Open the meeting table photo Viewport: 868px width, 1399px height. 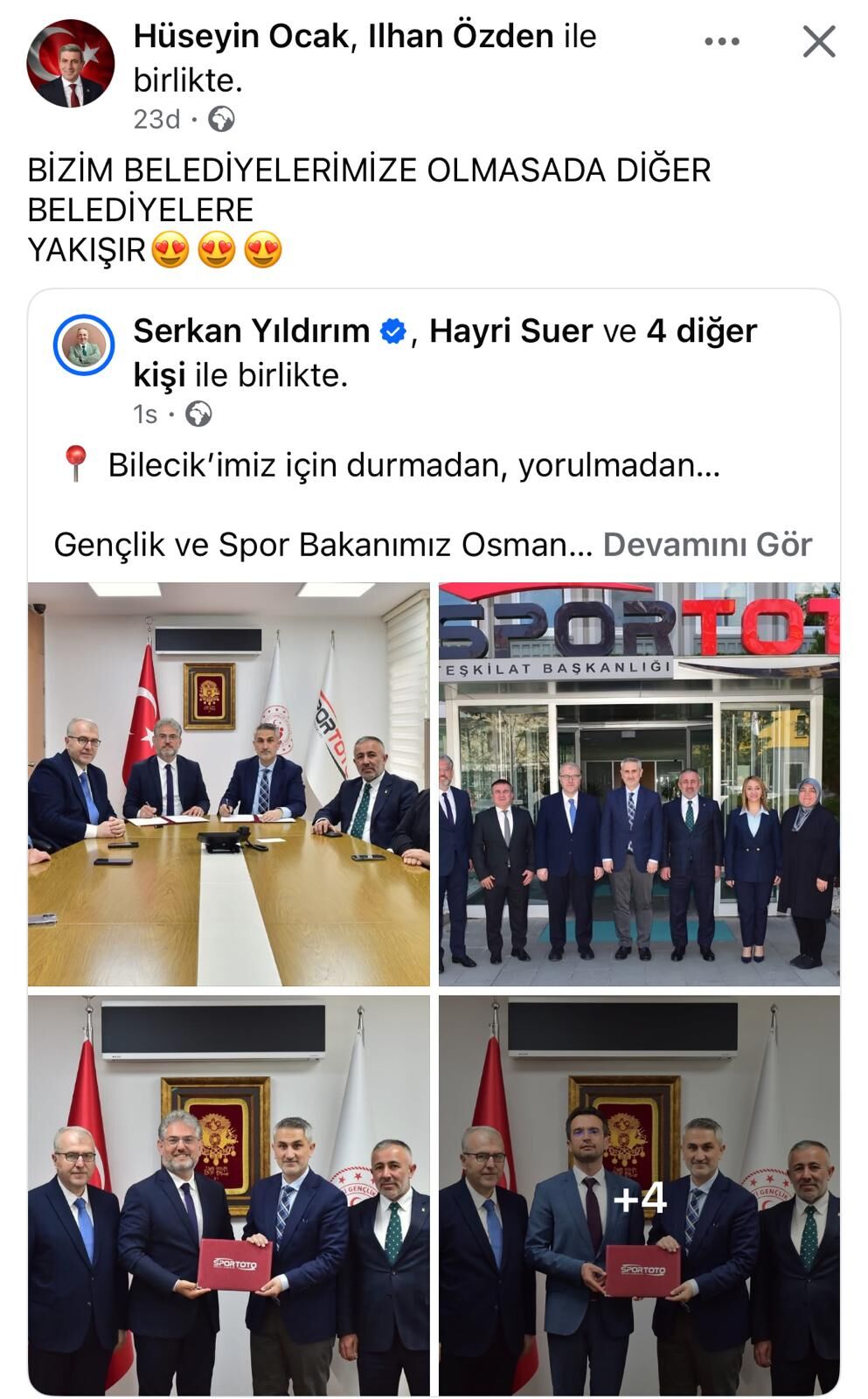click(x=229, y=784)
